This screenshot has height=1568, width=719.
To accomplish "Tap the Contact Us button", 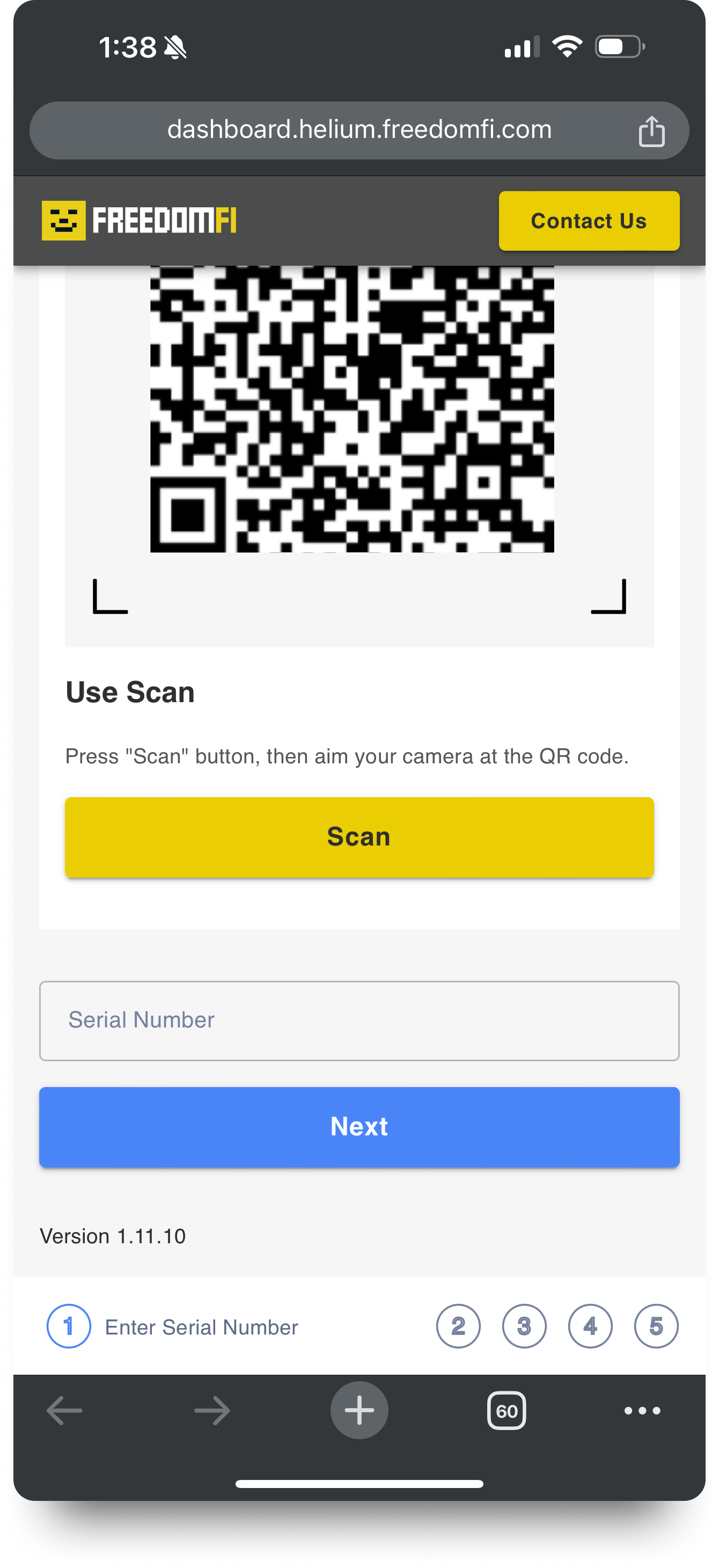I will click(x=588, y=221).
